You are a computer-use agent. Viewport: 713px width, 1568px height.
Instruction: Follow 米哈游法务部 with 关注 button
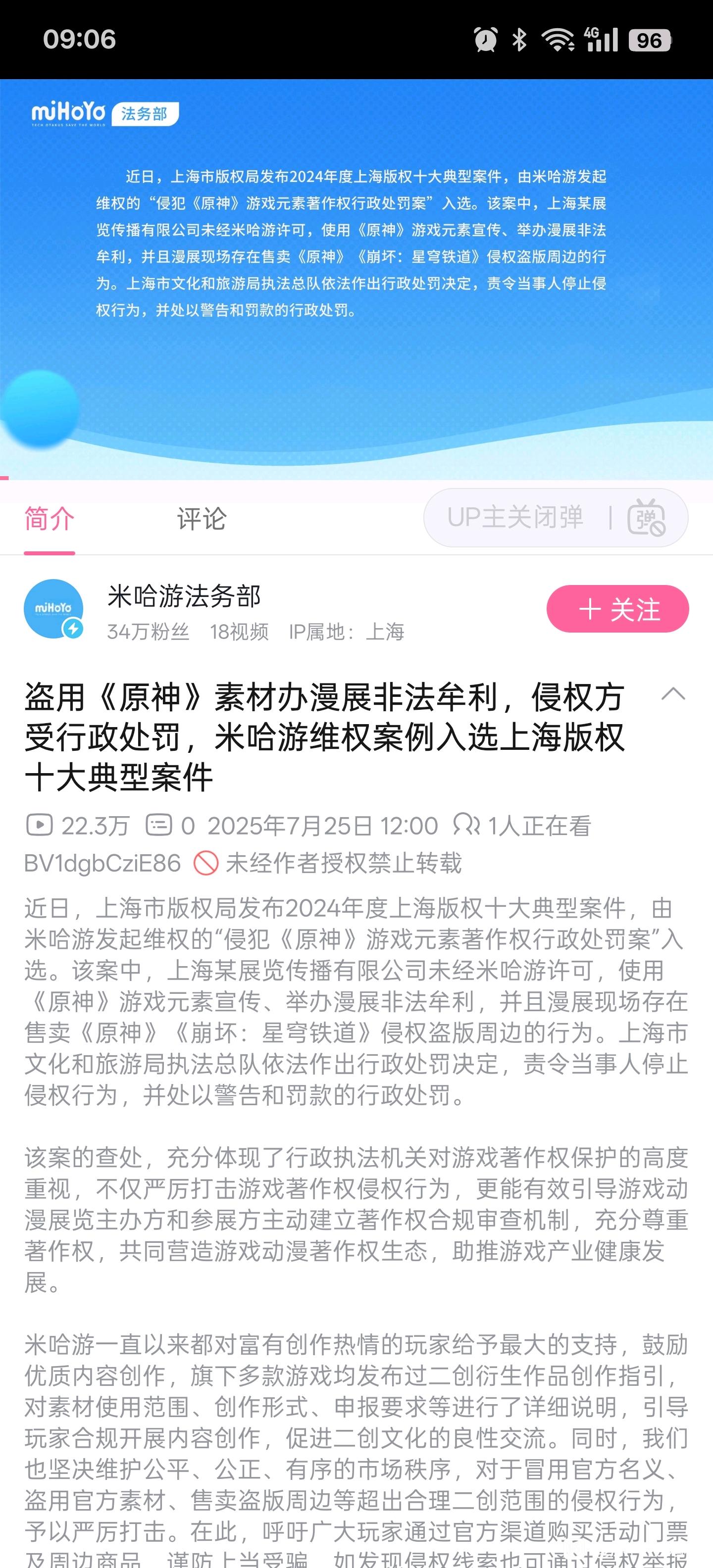[617, 609]
